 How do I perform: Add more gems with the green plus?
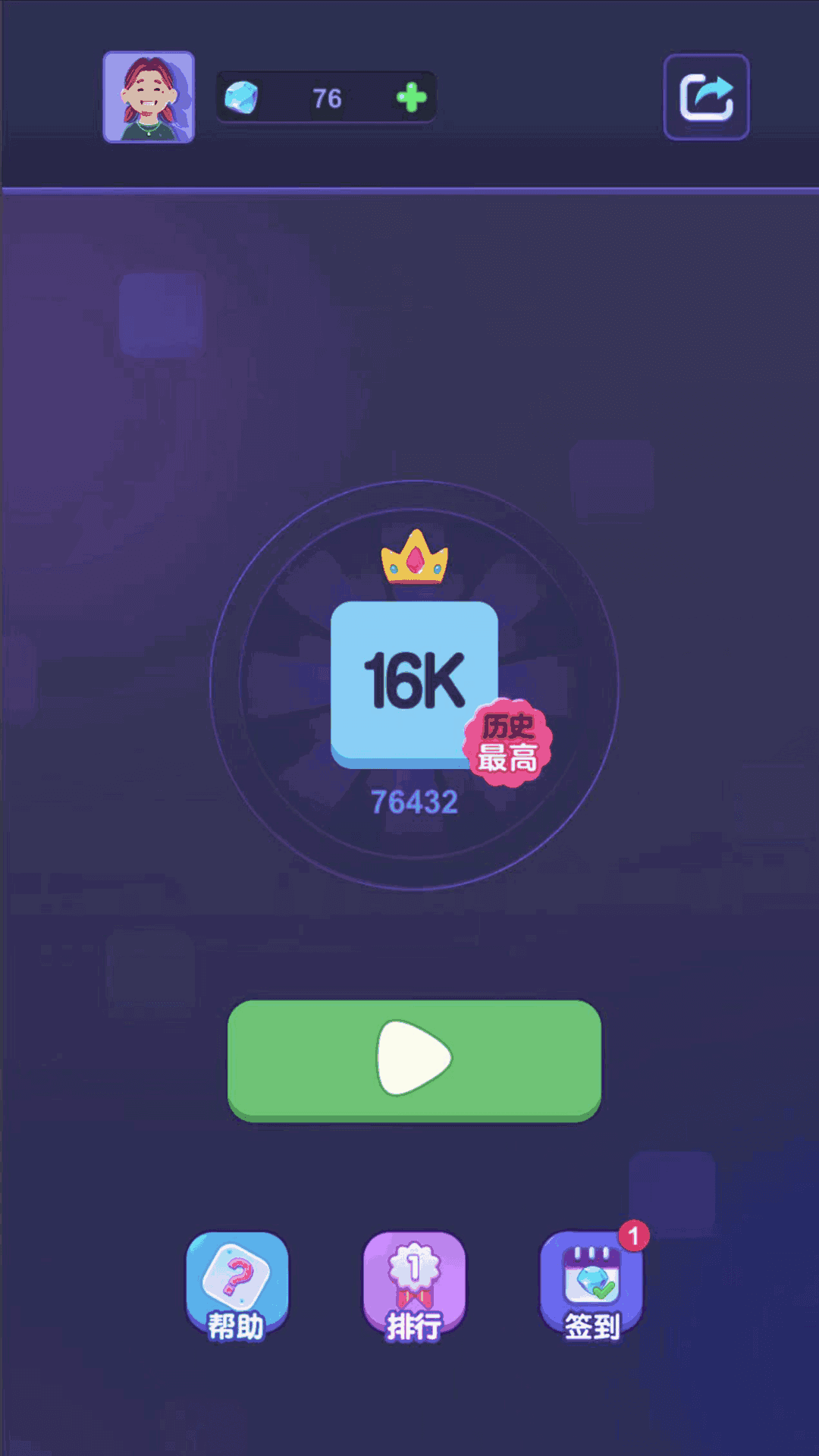coord(412,98)
